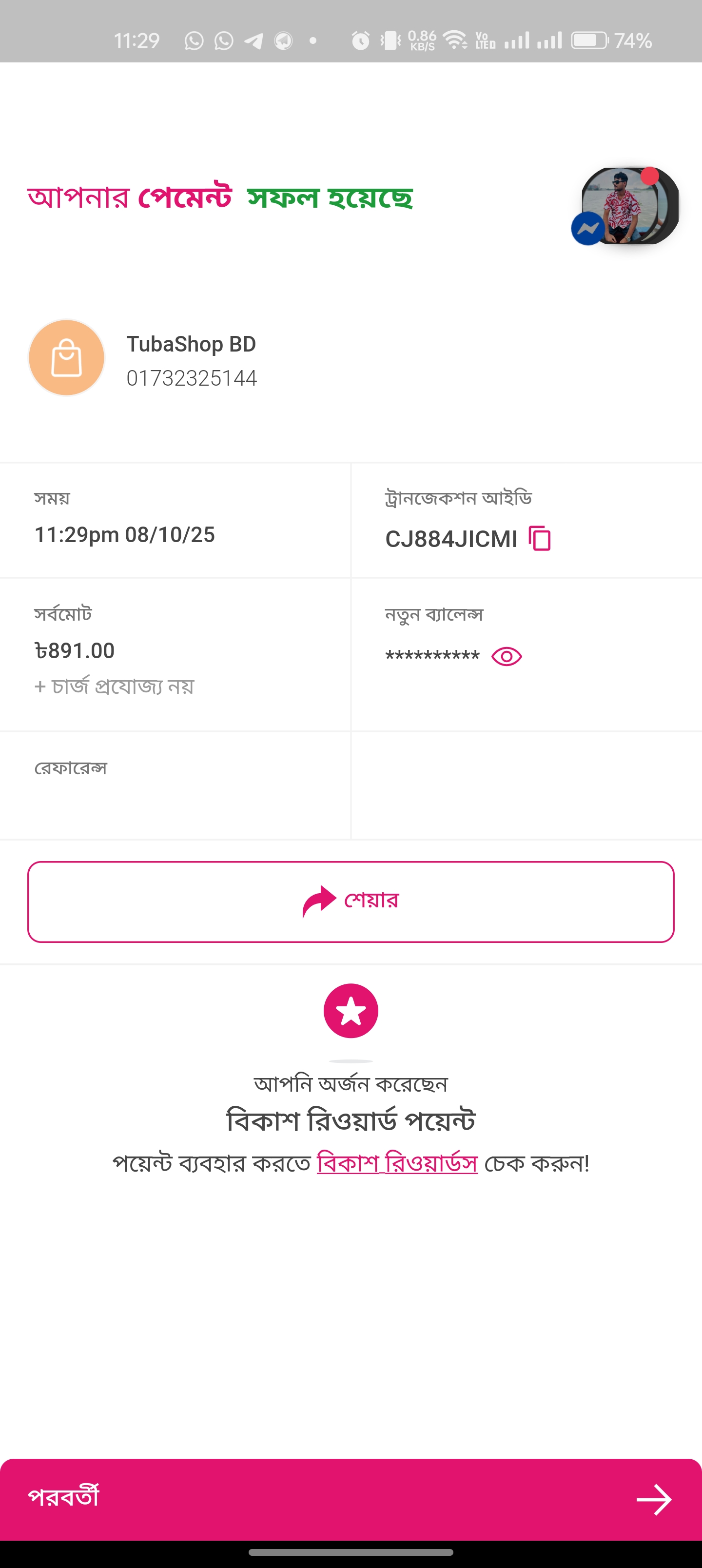Viewport: 702px width, 1568px height.
Task: Share the payment receipt
Action: click(351, 902)
